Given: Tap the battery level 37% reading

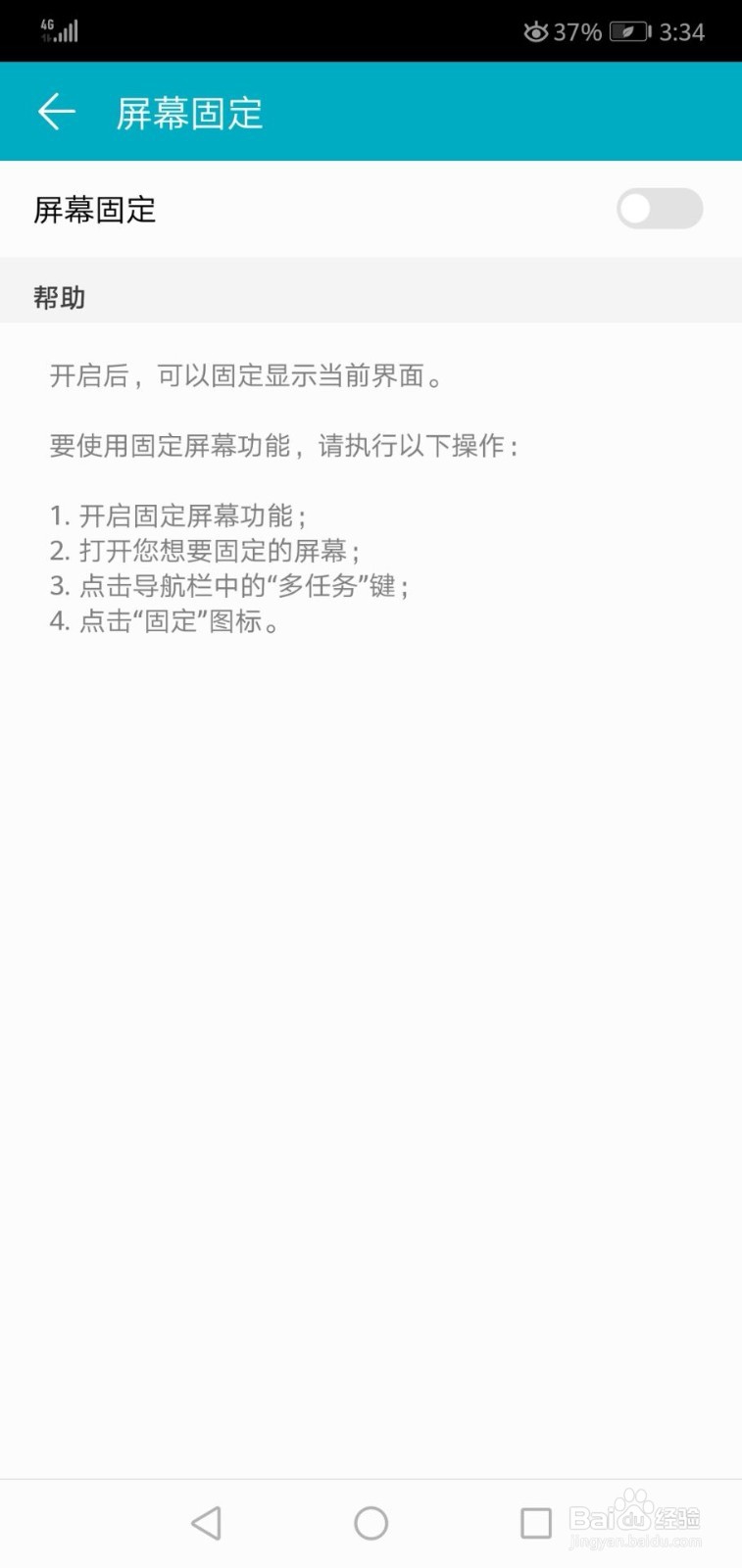Looking at the screenshot, I should pyautogui.click(x=576, y=30).
